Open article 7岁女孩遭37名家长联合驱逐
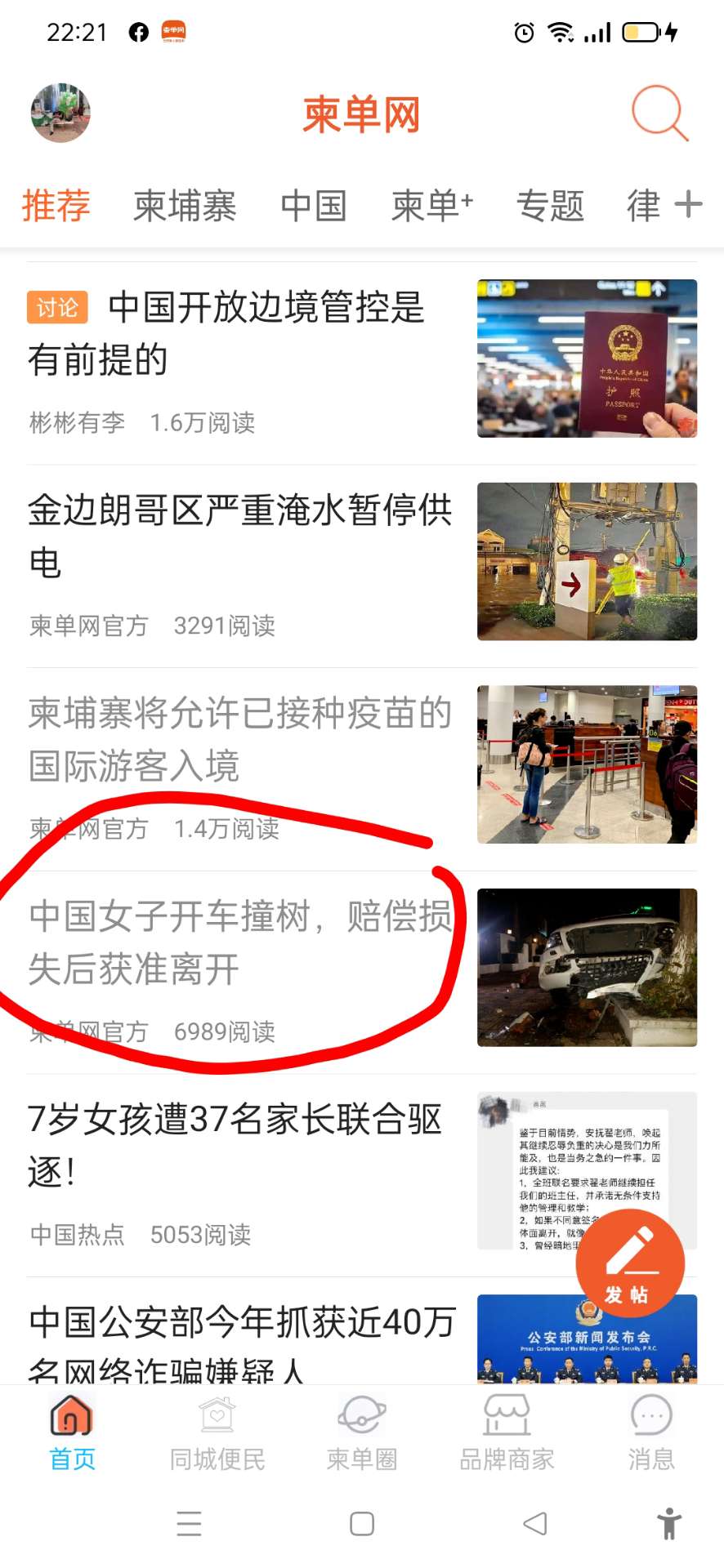Viewport: 724px width, 1568px height. 237,1145
